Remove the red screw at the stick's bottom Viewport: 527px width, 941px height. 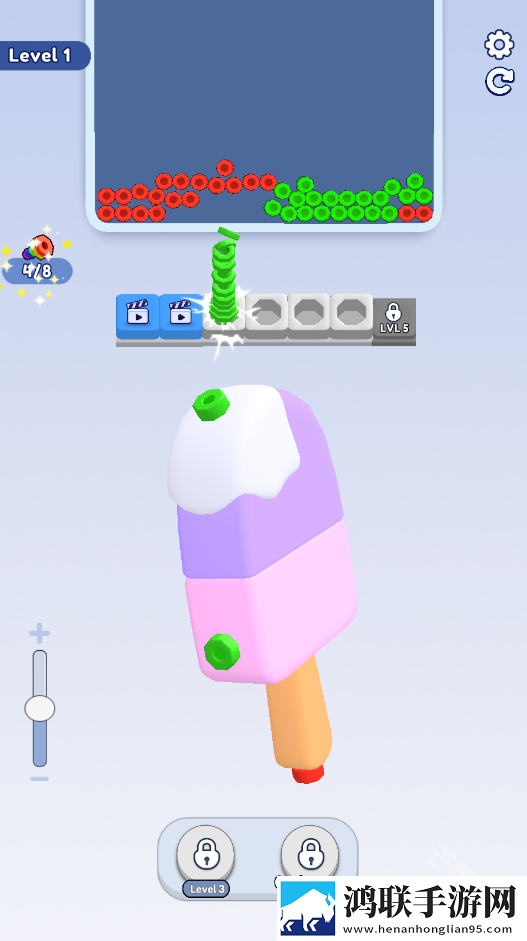pyautogui.click(x=308, y=773)
